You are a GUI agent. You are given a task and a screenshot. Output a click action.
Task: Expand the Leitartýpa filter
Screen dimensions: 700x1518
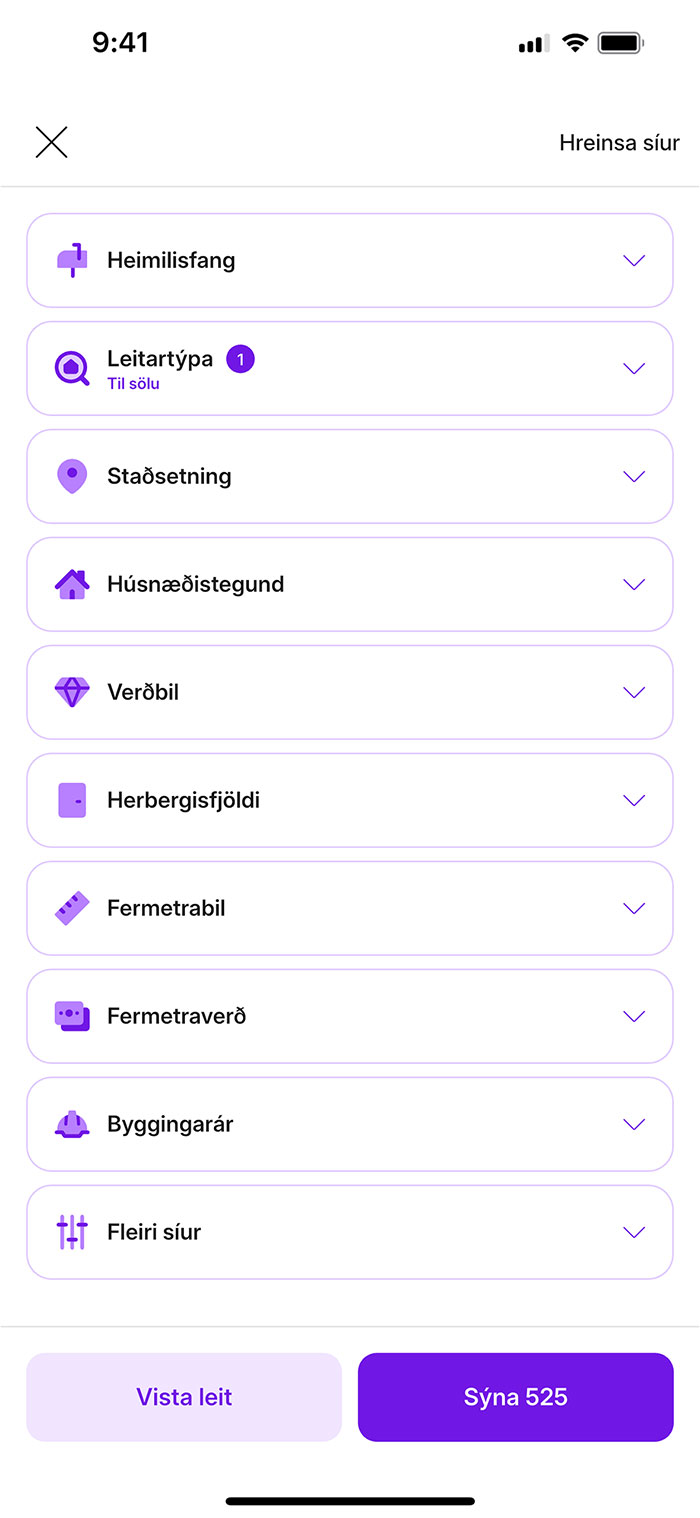coord(349,369)
